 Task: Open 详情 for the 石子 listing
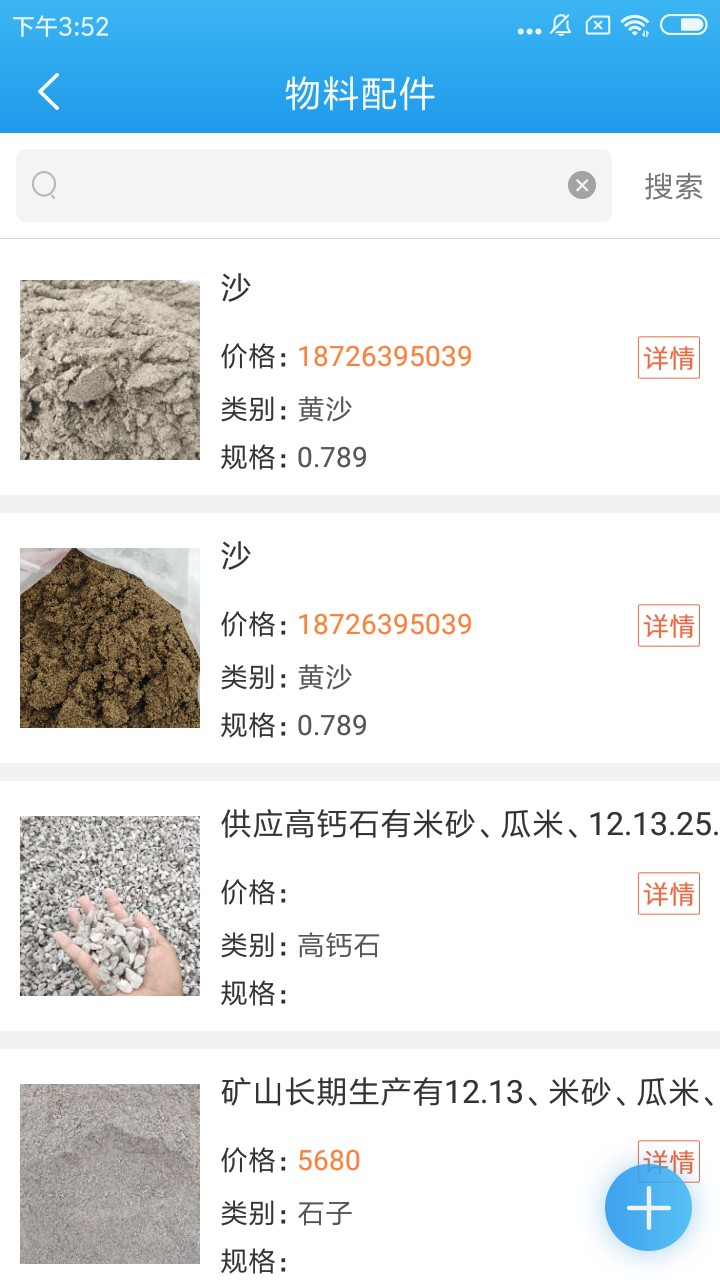click(x=668, y=1160)
